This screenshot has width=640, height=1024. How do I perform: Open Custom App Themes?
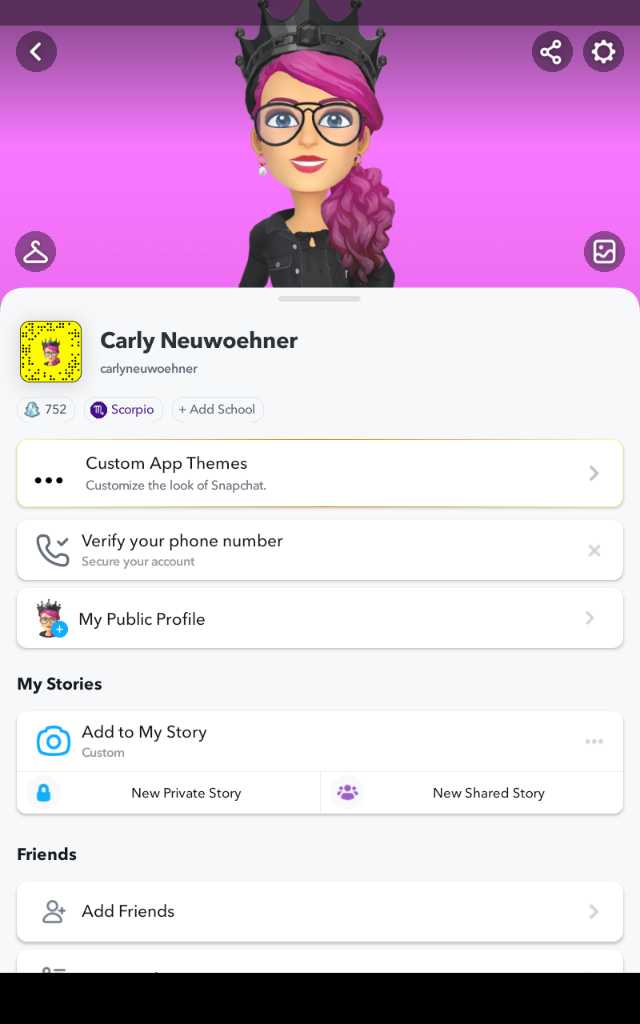point(320,473)
